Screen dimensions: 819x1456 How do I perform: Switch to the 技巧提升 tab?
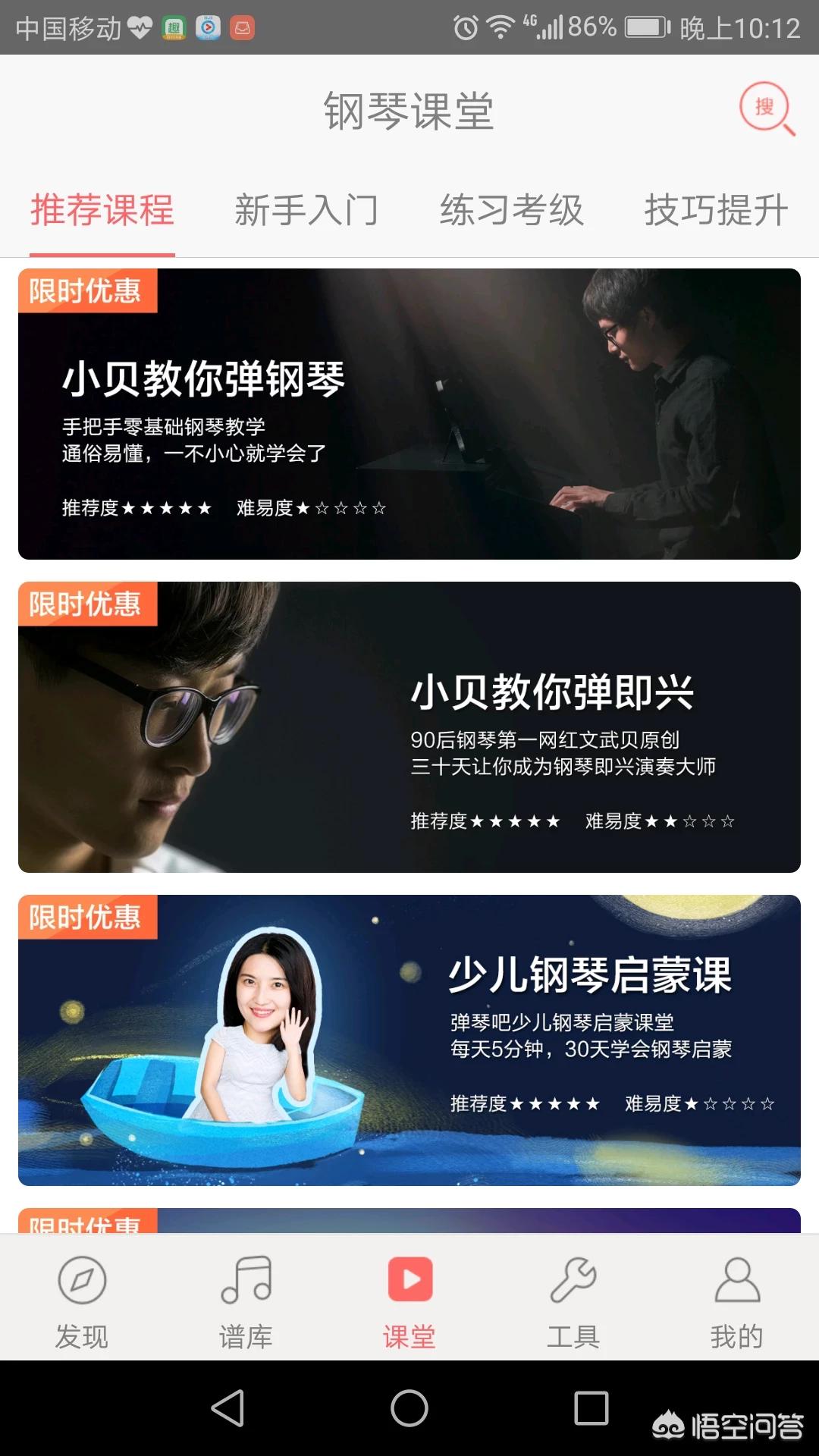click(x=717, y=210)
